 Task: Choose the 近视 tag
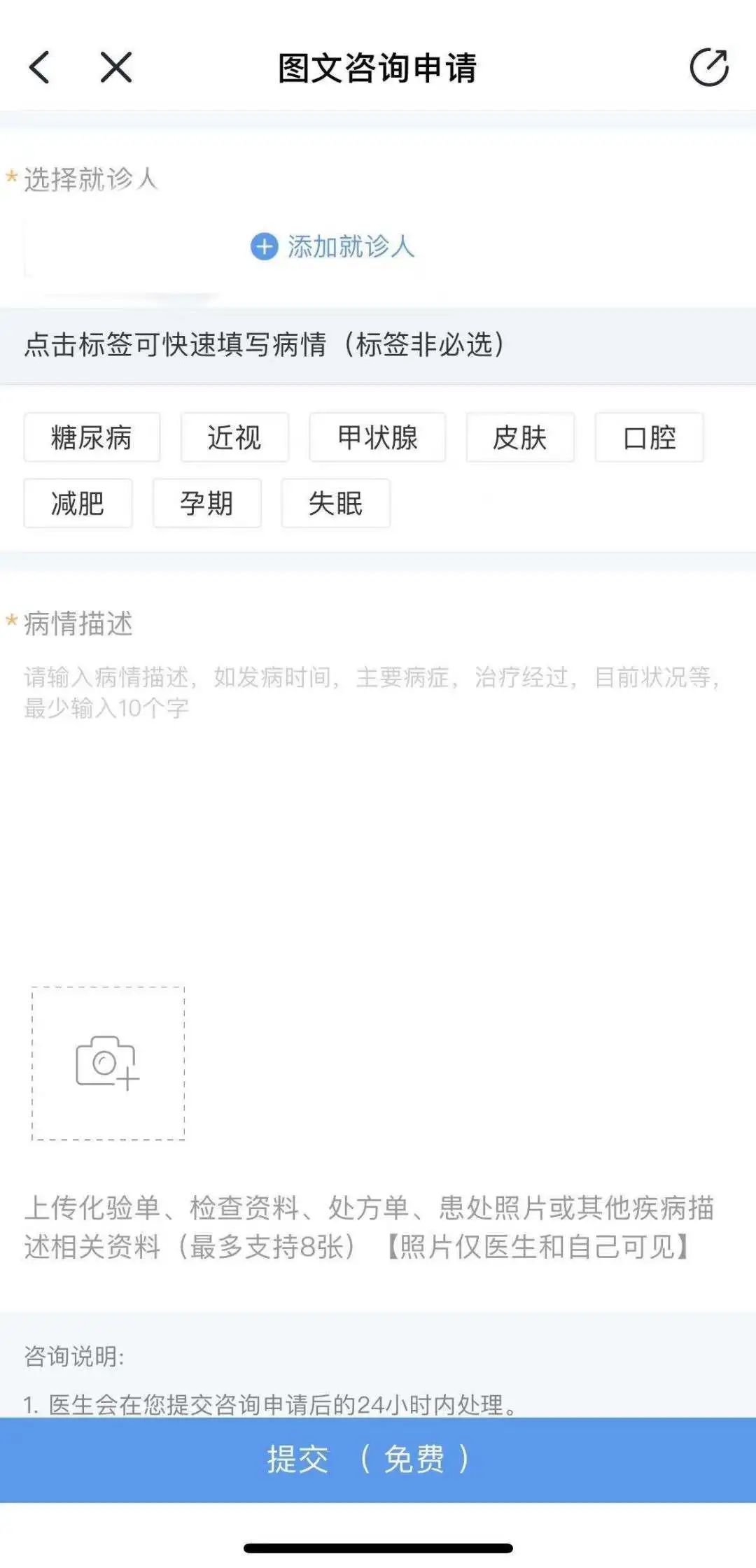(234, 438)
